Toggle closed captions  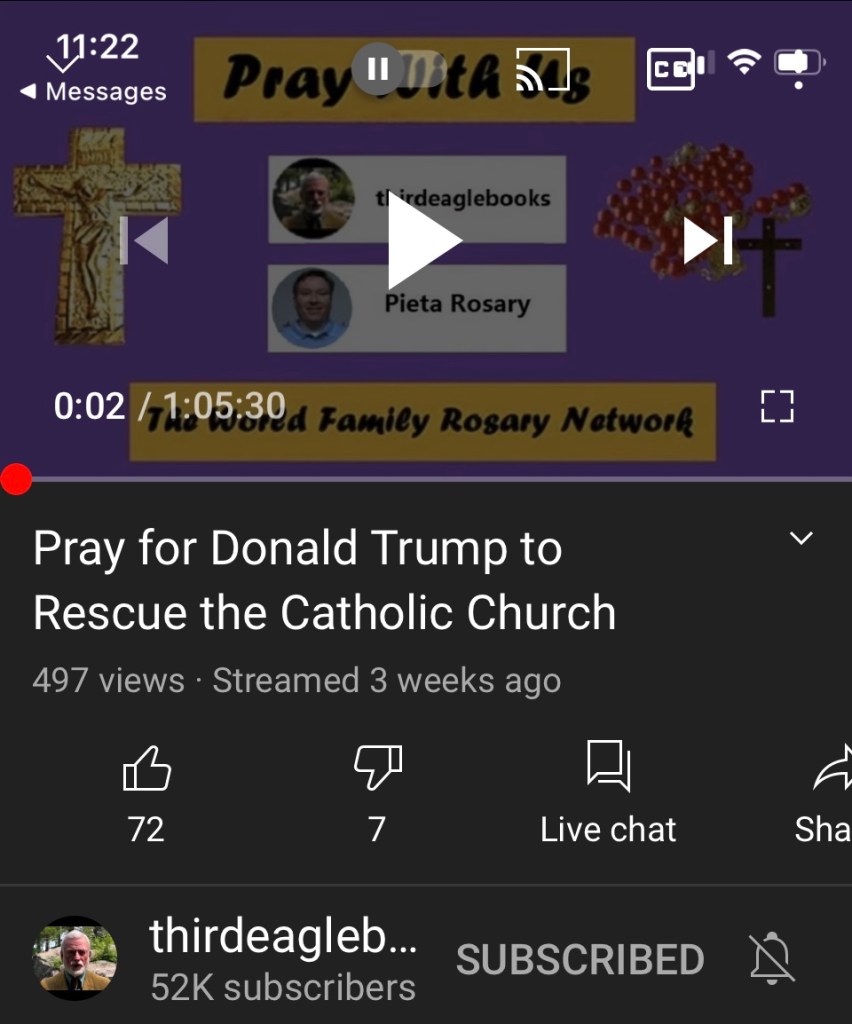671,68
